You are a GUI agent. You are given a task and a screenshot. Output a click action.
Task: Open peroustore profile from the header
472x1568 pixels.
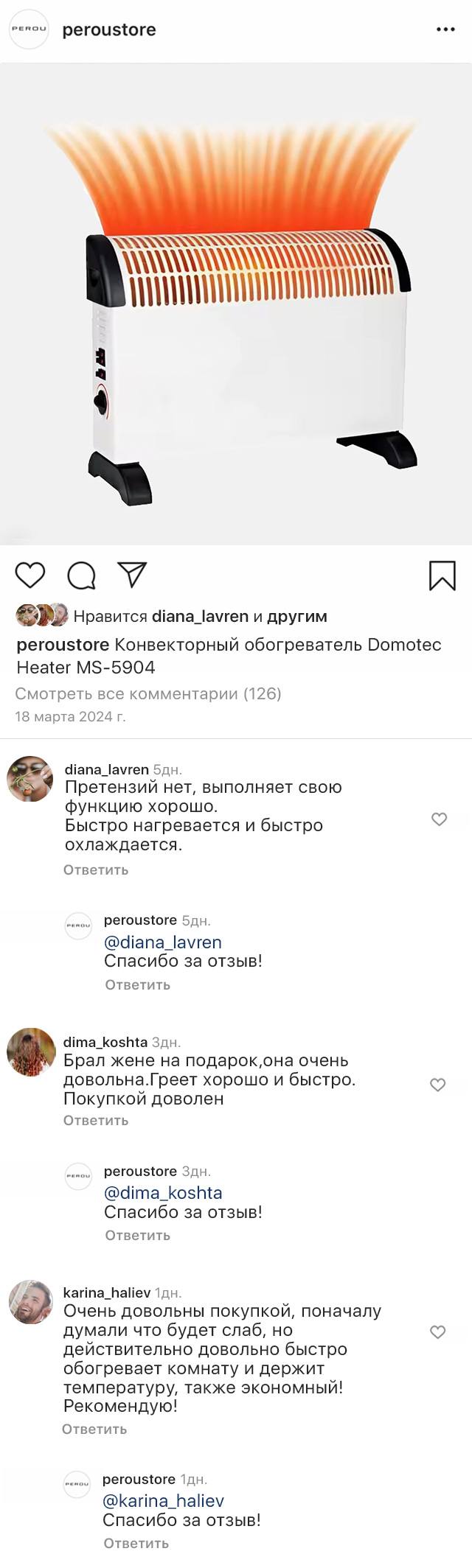109,30
